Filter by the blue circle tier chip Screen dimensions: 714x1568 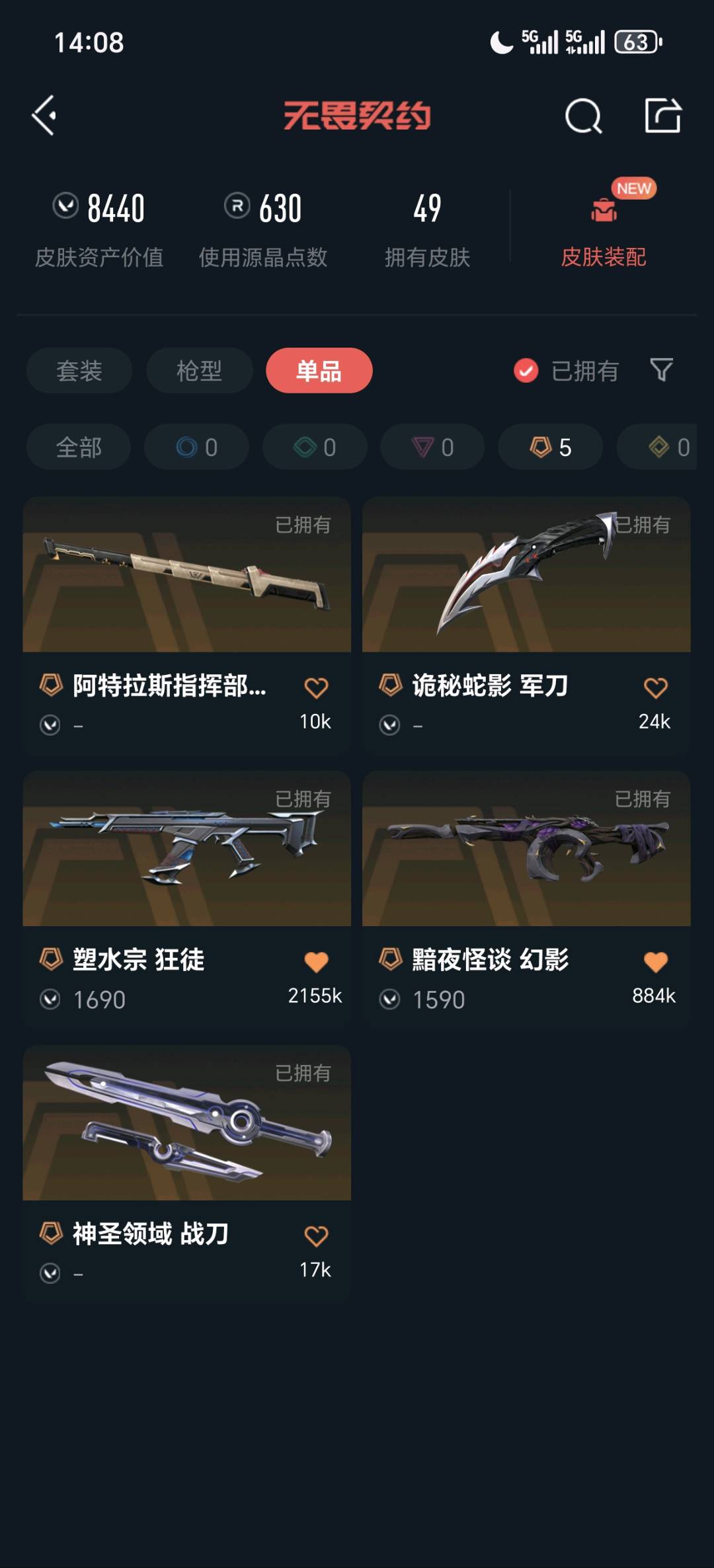pyautogui.click(x=196, y=448)
